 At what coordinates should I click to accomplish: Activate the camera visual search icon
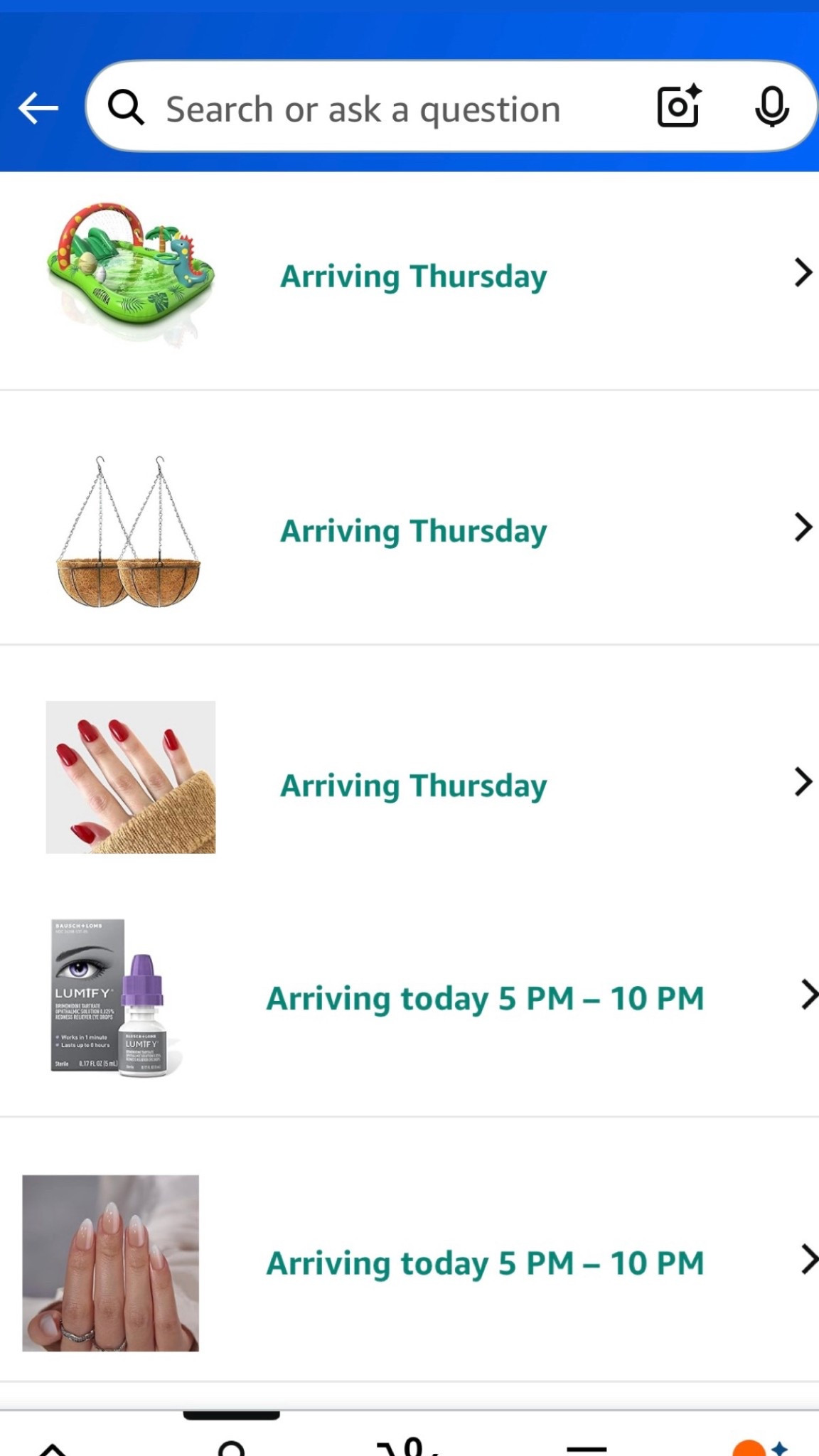(x=677, y=107)
